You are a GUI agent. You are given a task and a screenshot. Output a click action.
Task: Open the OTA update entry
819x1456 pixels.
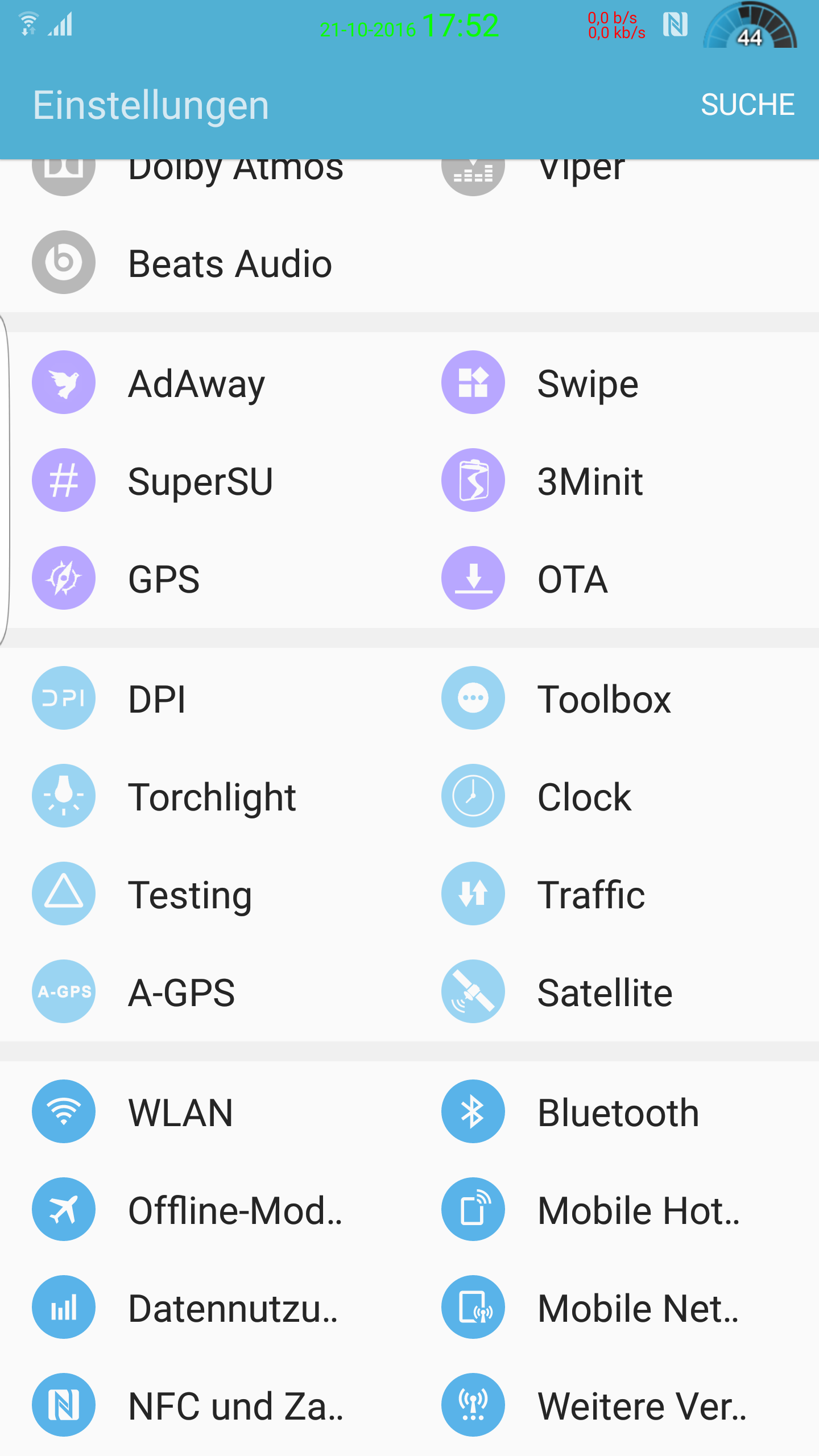(614, 578)
